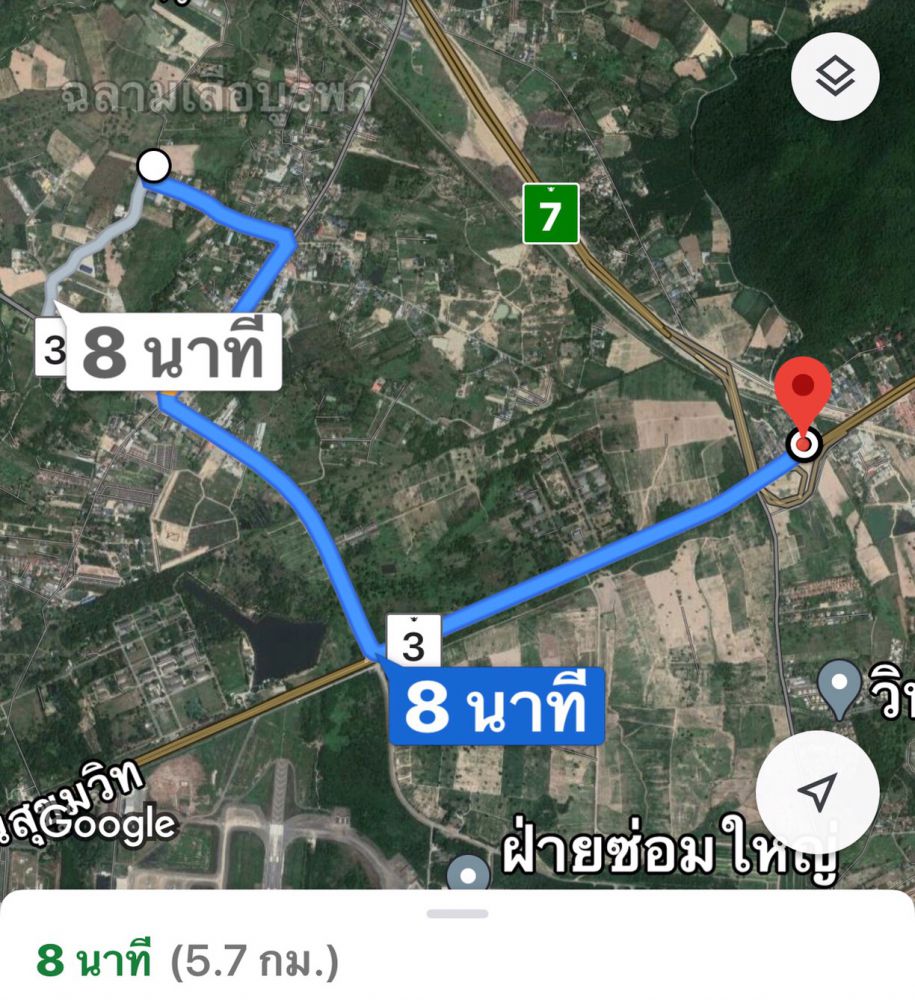This screenshot has width=915, height=1000.
Task: Expand the route details bottom sheet handle
Action: click(x=457, y=913)
